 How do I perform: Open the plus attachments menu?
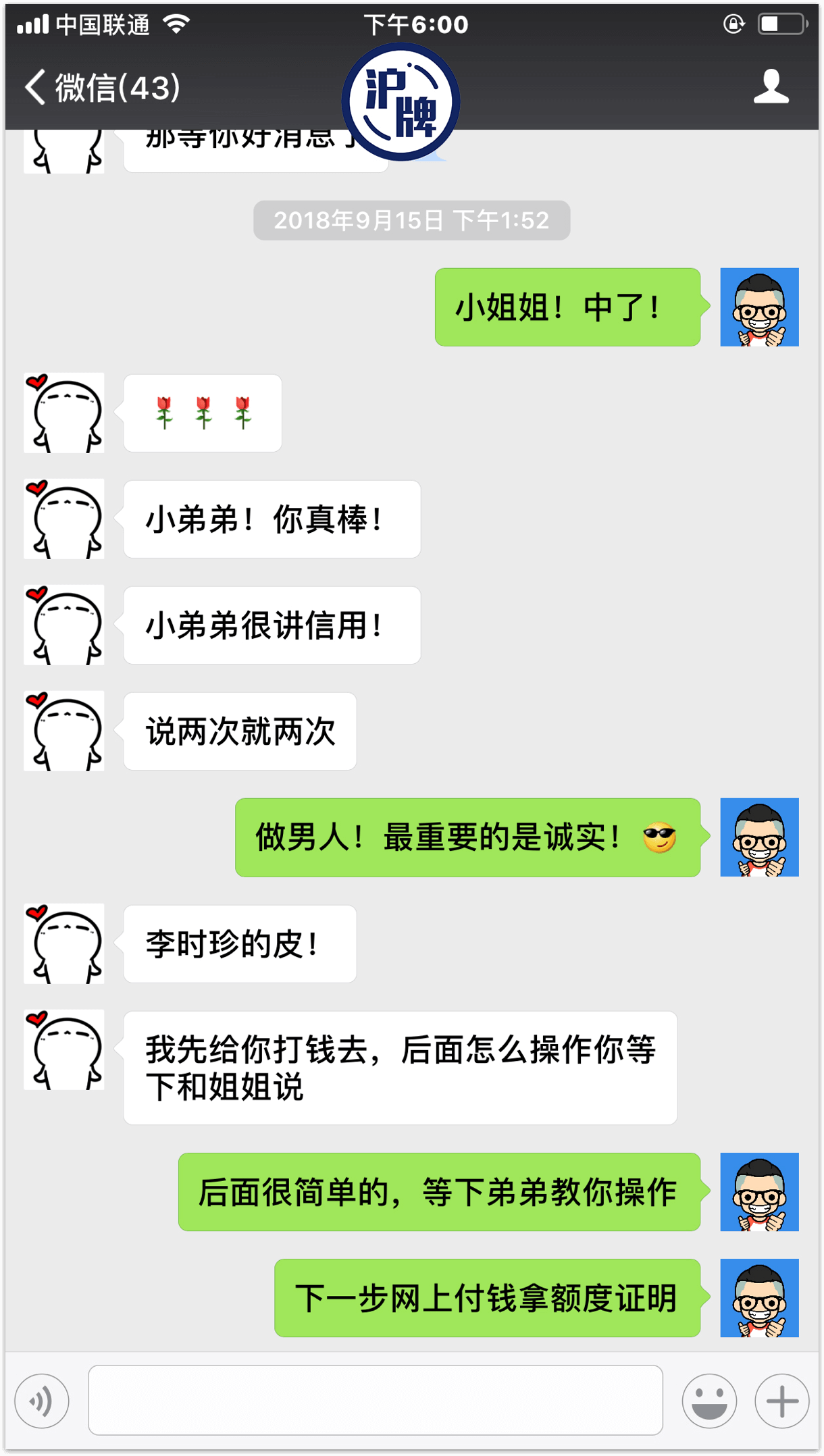point(781,1401)
